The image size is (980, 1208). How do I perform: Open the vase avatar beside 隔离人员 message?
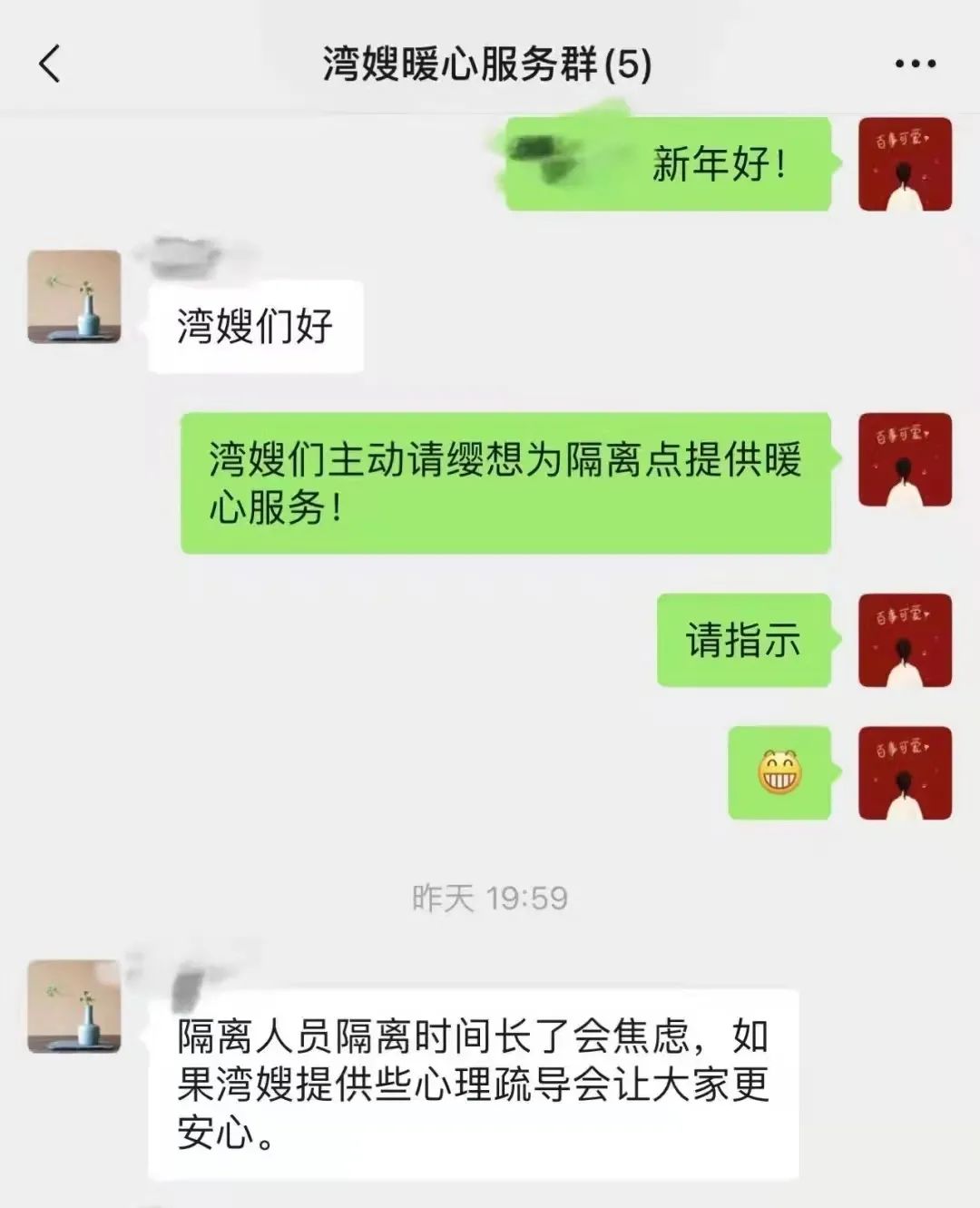click(x=74, y=1007)
